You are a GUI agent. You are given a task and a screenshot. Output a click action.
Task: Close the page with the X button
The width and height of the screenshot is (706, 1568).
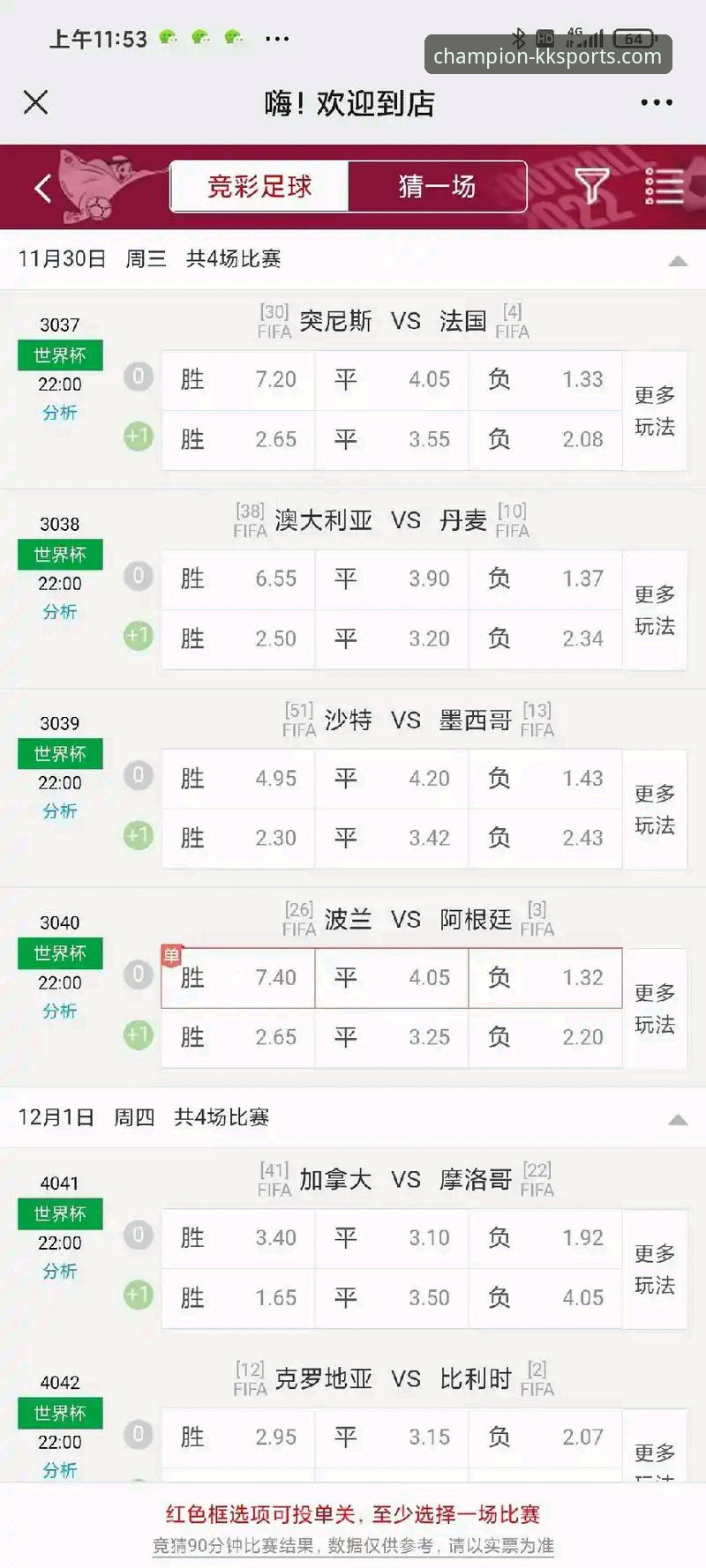(35, 102)
